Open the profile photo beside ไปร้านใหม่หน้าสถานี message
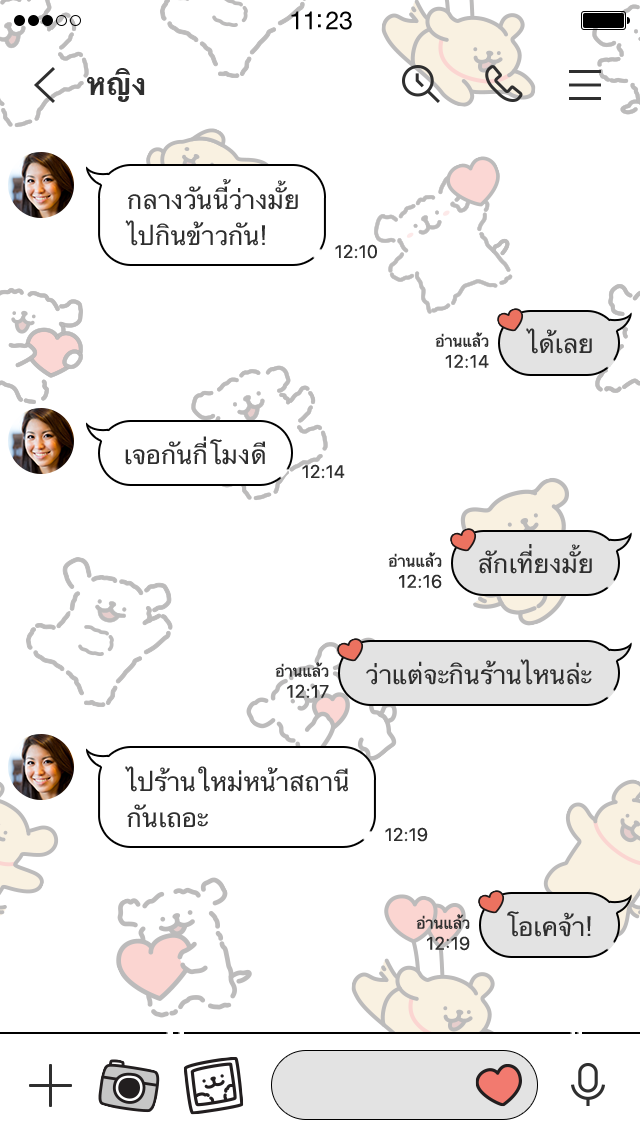 pos(42,767)
